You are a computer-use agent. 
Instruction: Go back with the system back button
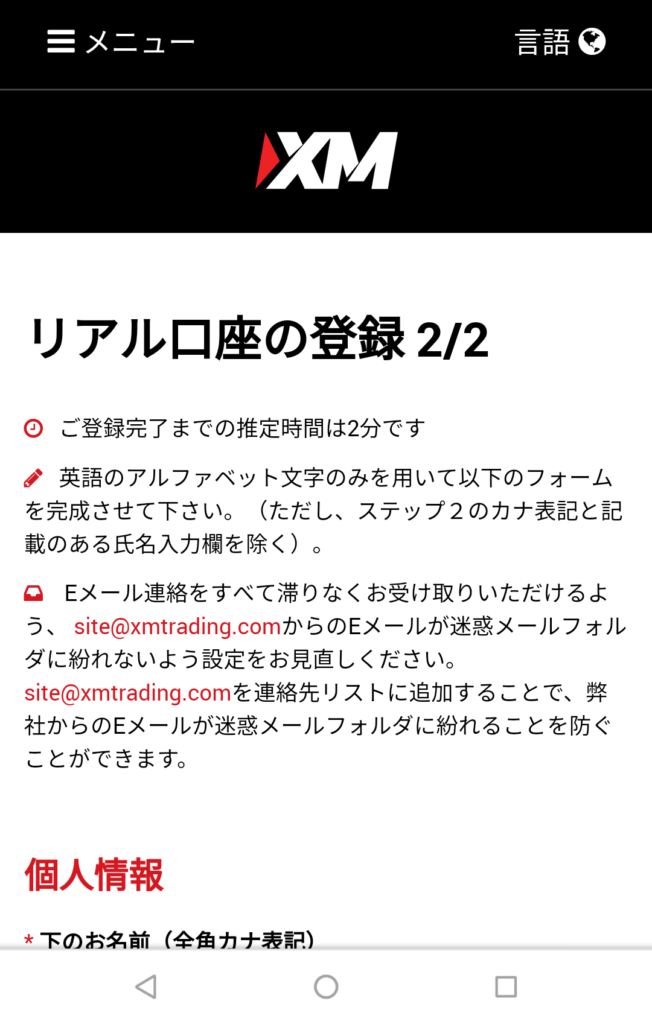(146, 987)
